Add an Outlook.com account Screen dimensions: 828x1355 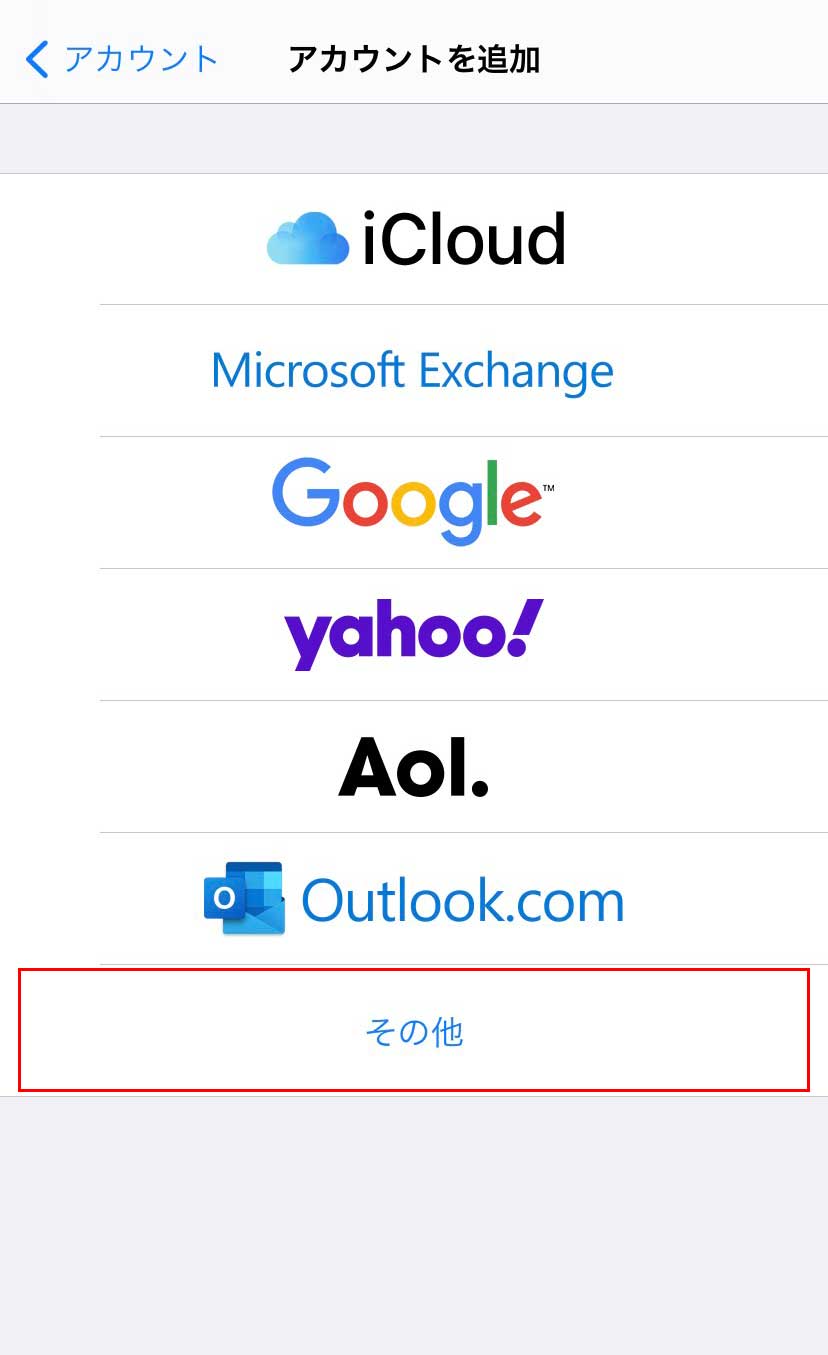[414, 899]
